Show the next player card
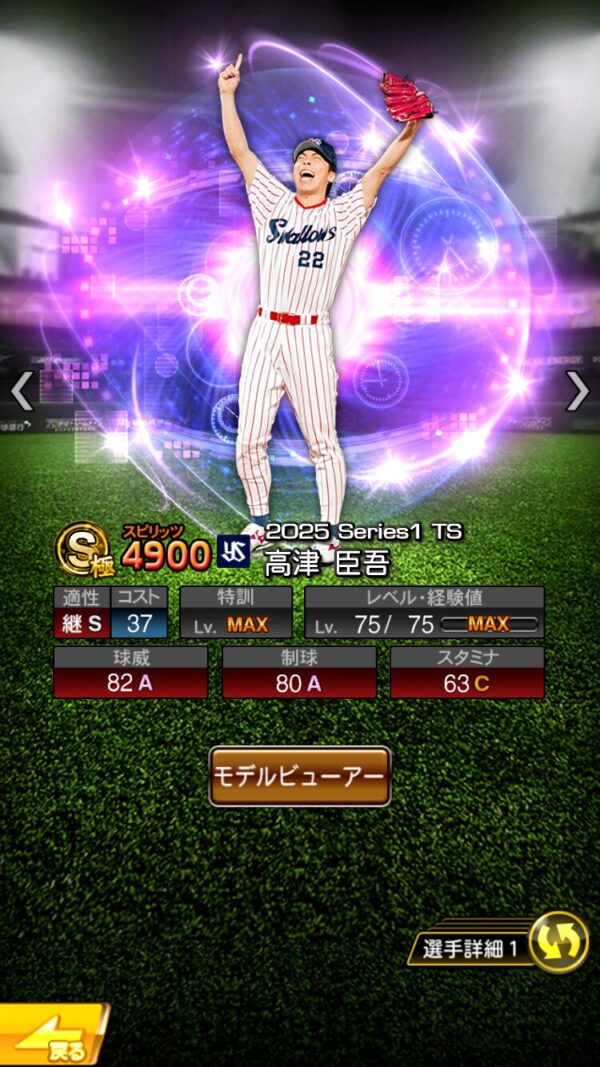The image size is (600, 1067). pyautogui.click(x=577, y=391)
